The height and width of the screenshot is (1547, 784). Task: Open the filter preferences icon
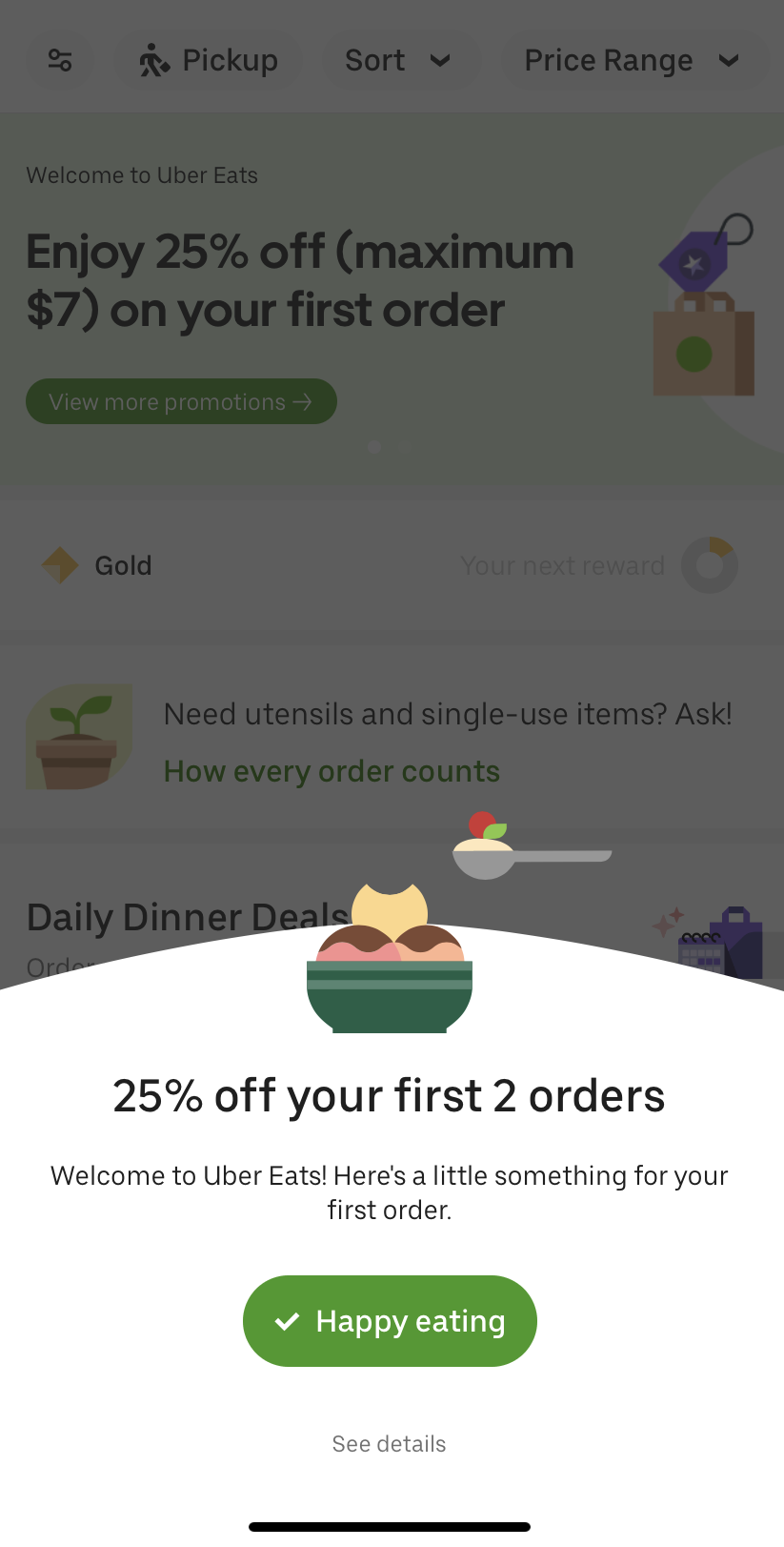[59, 60]
